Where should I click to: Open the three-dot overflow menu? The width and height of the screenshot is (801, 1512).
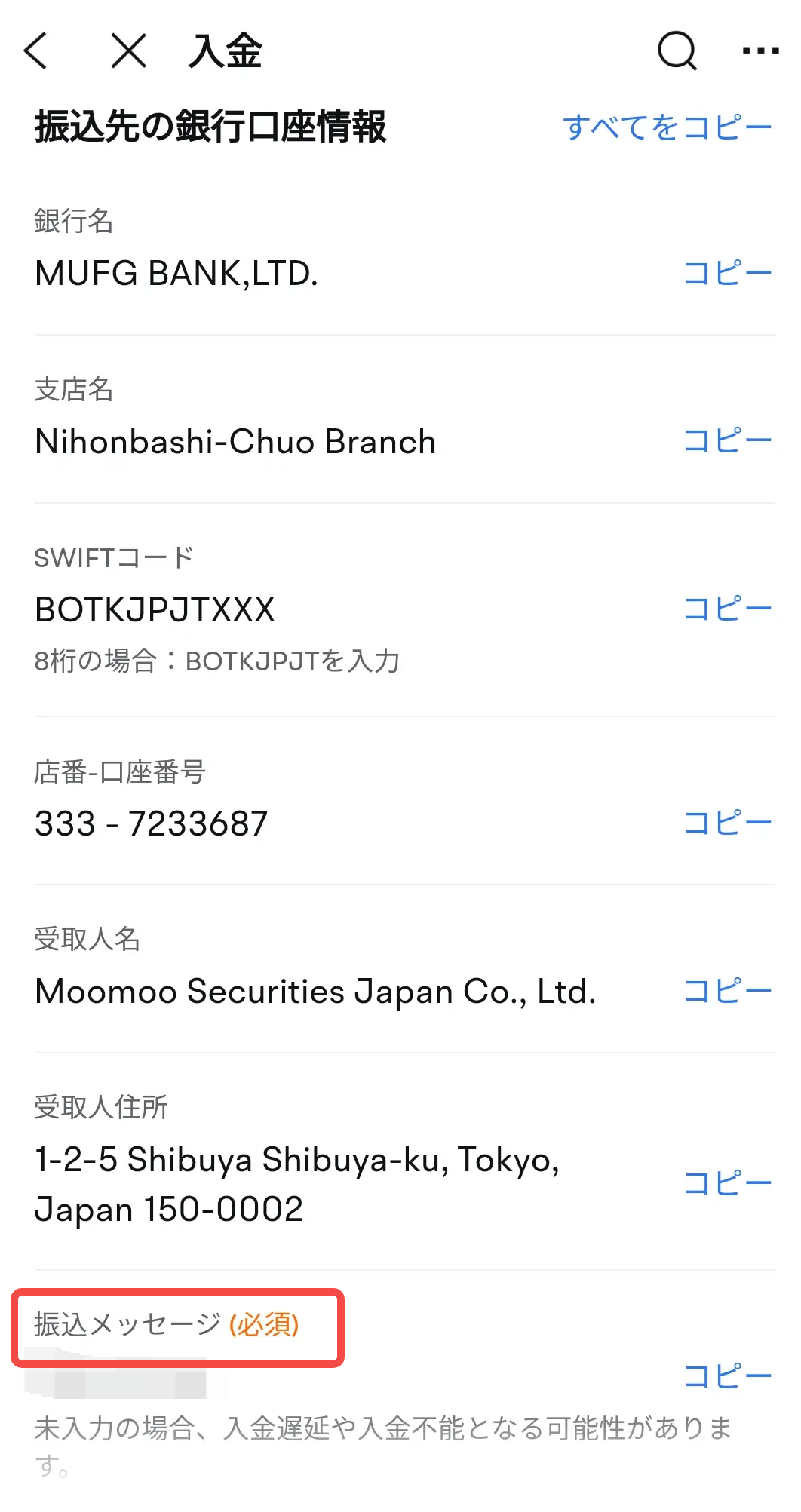[x=760, y=51]
